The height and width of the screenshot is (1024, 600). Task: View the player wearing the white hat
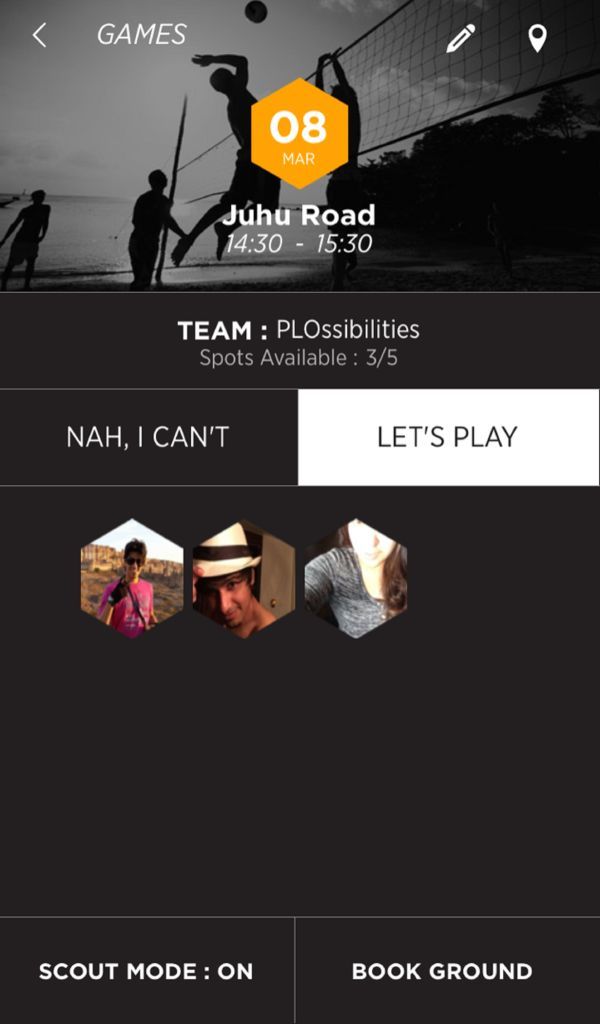point(244,578)
